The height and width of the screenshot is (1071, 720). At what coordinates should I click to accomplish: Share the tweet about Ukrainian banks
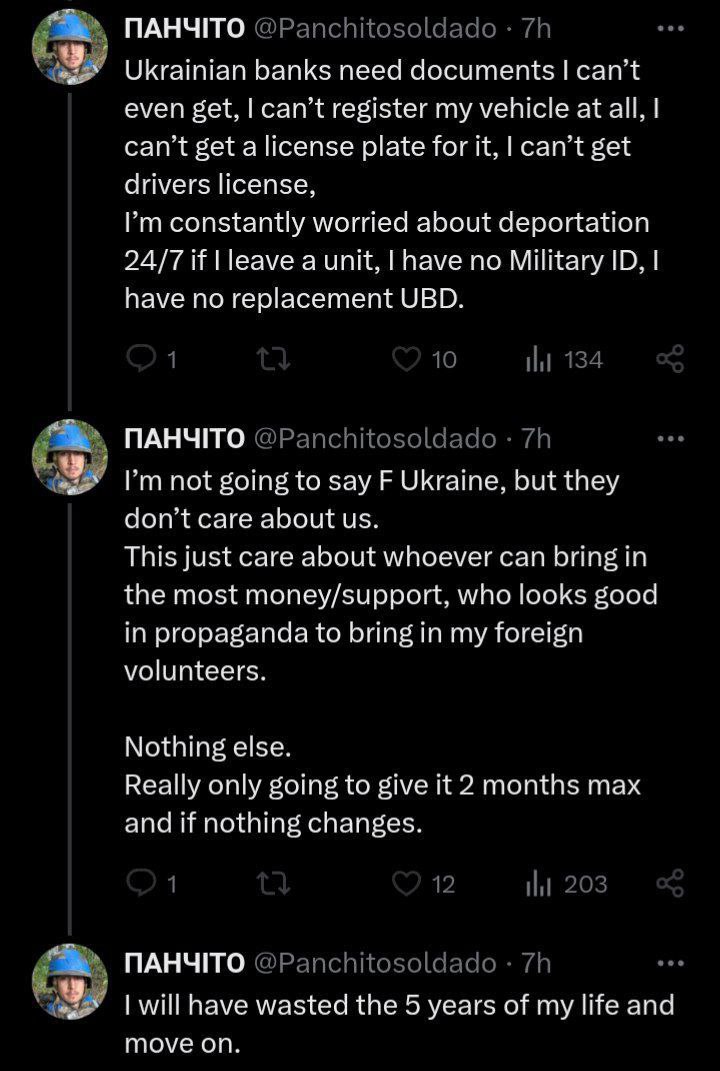(x=670, y=359)
